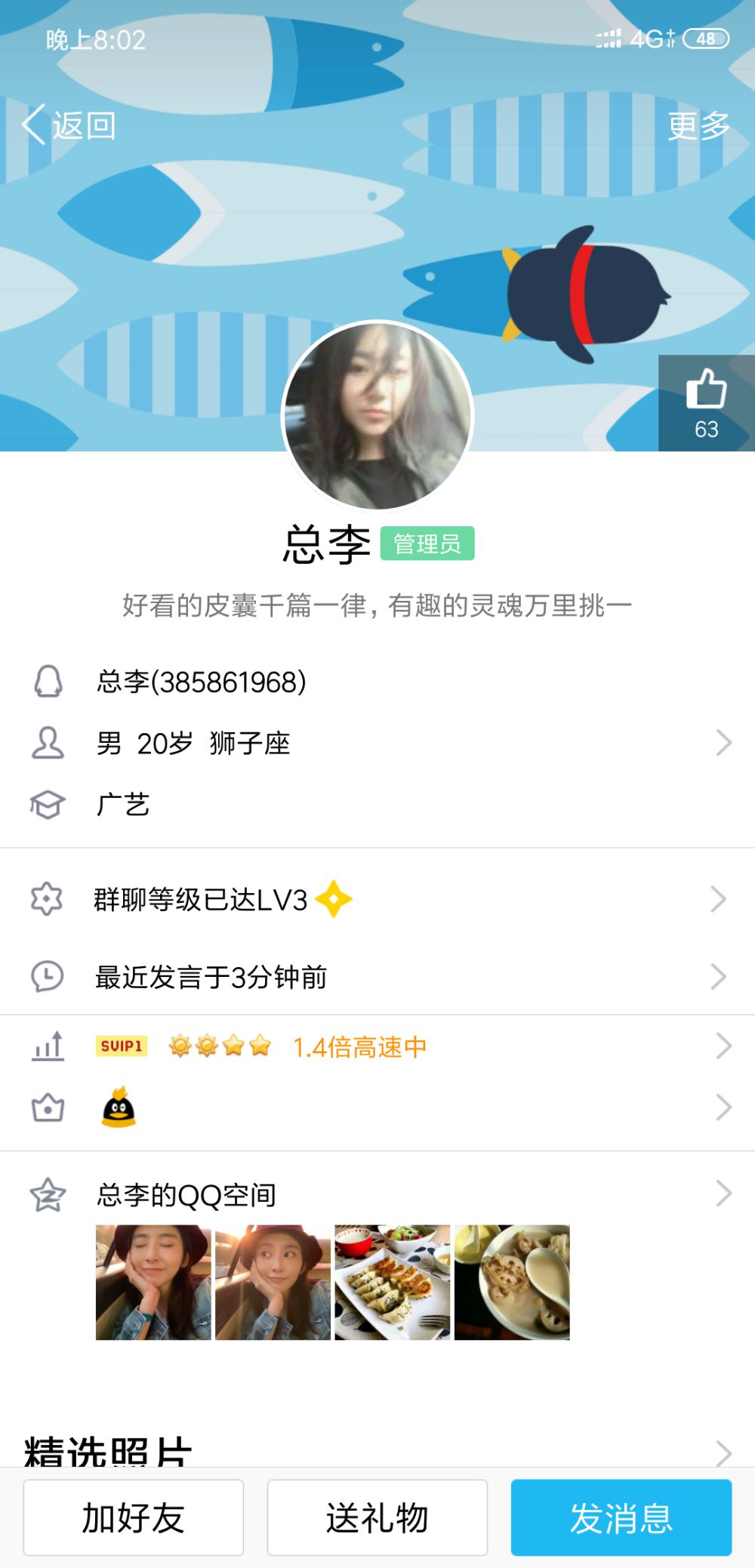Tap 发消息 to send a message
The height and width of the screenshot is (1568, 755).
tap(621, 1517)
